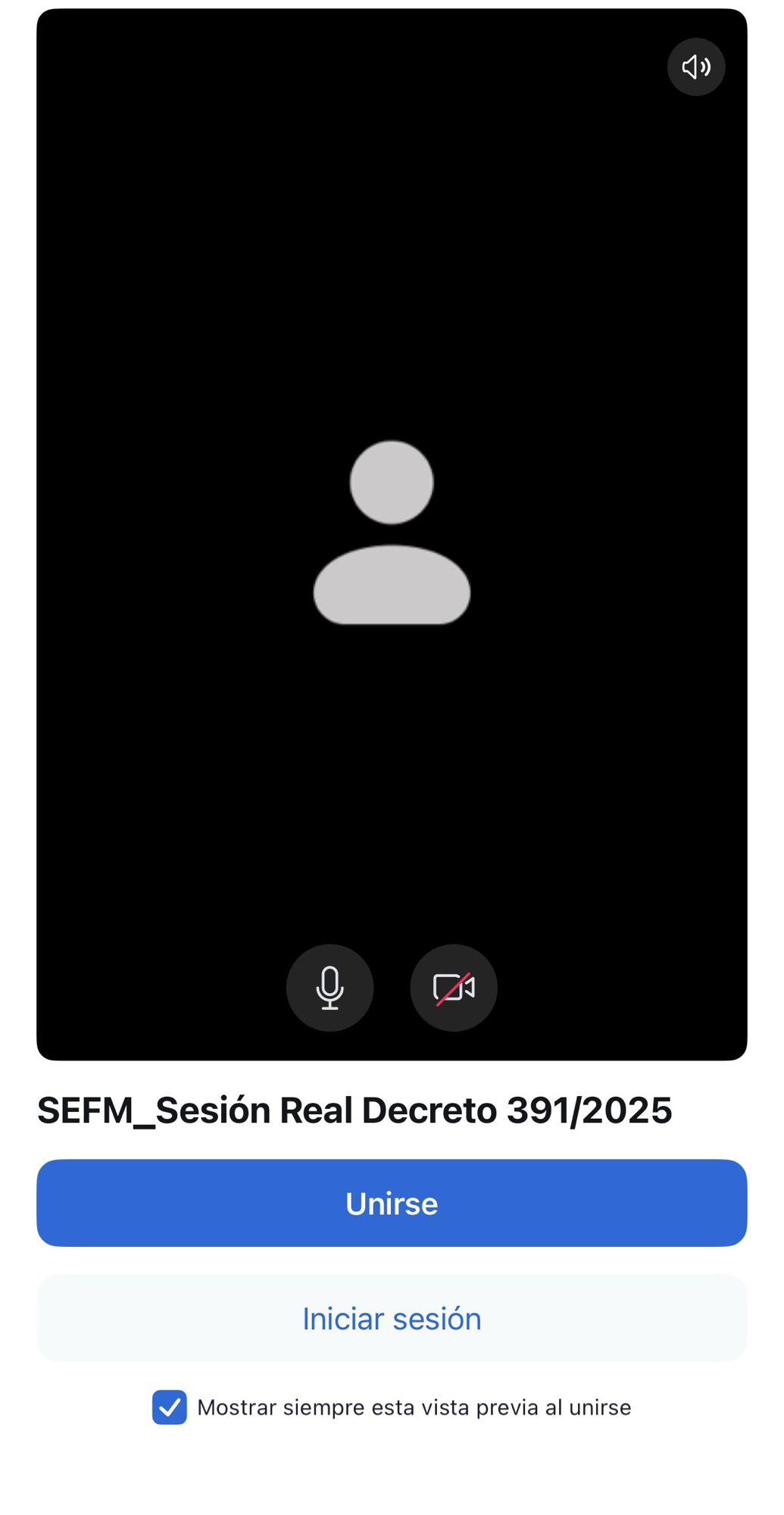This screenshot has height=1515, width=784.
Task: Tap the speaker audio output icon
Action: tap(695, 67)
